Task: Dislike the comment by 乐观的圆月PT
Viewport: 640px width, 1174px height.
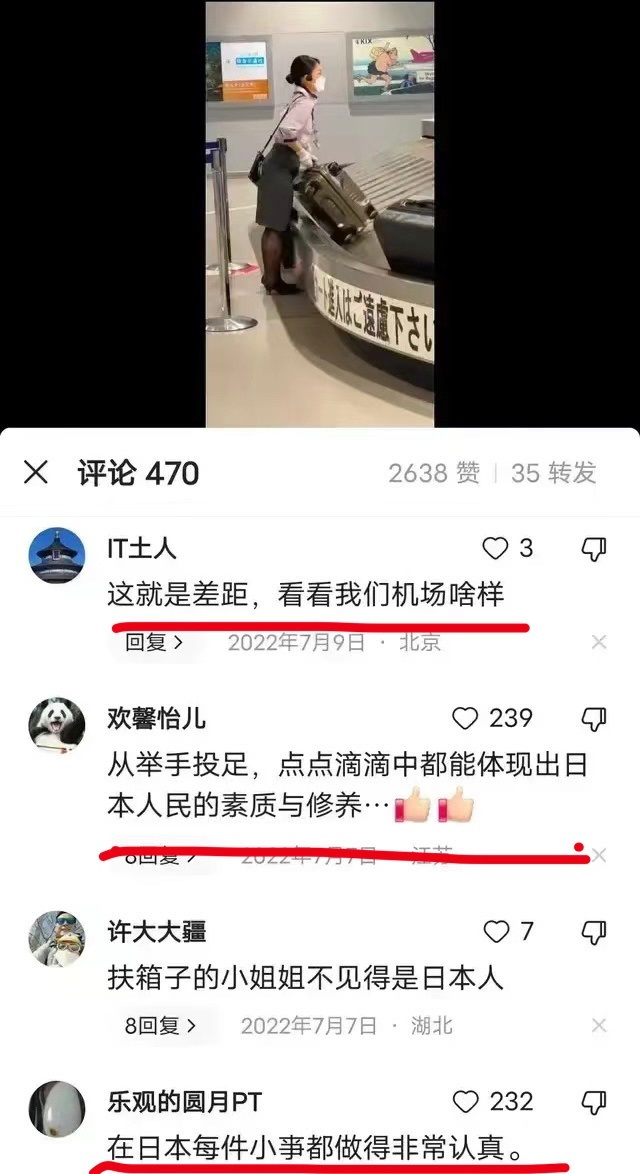Action: [x=594, y=1102]
